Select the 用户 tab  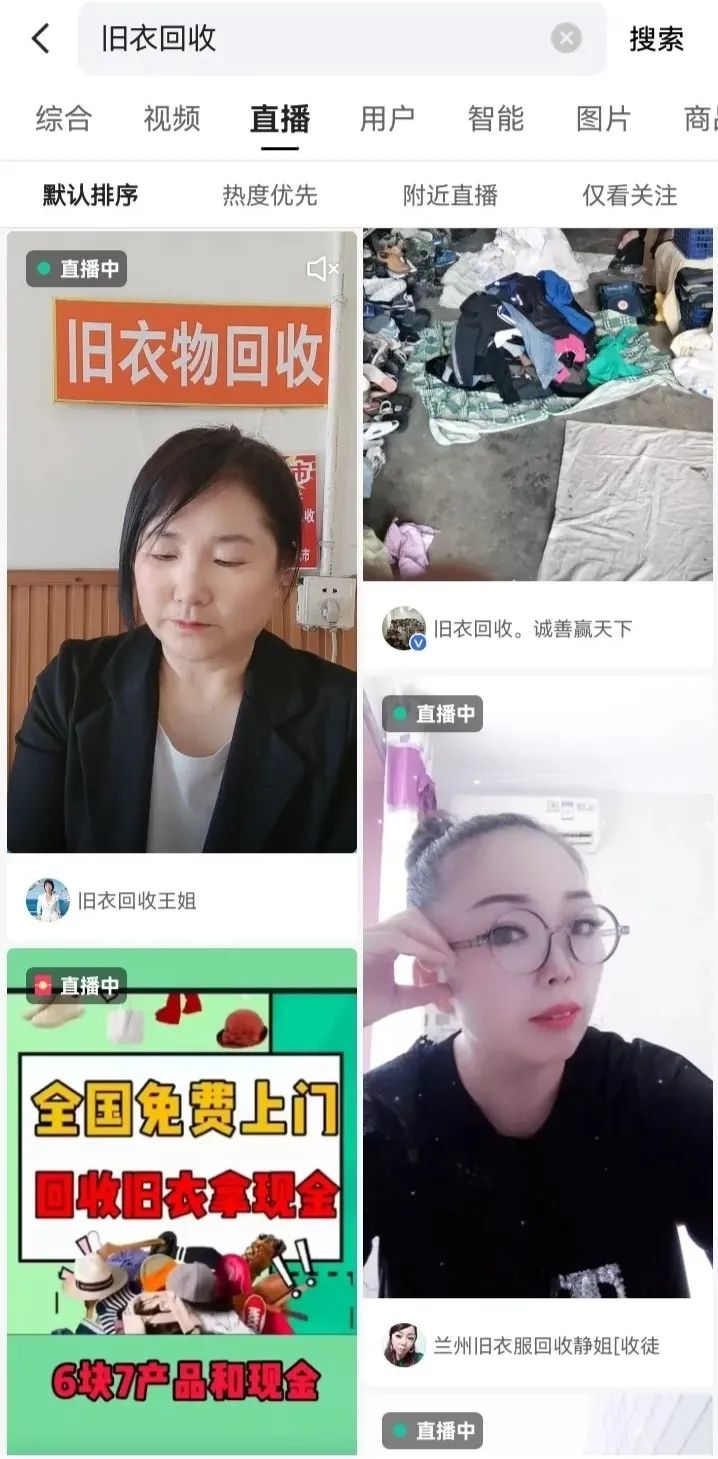tap(388, 119)
